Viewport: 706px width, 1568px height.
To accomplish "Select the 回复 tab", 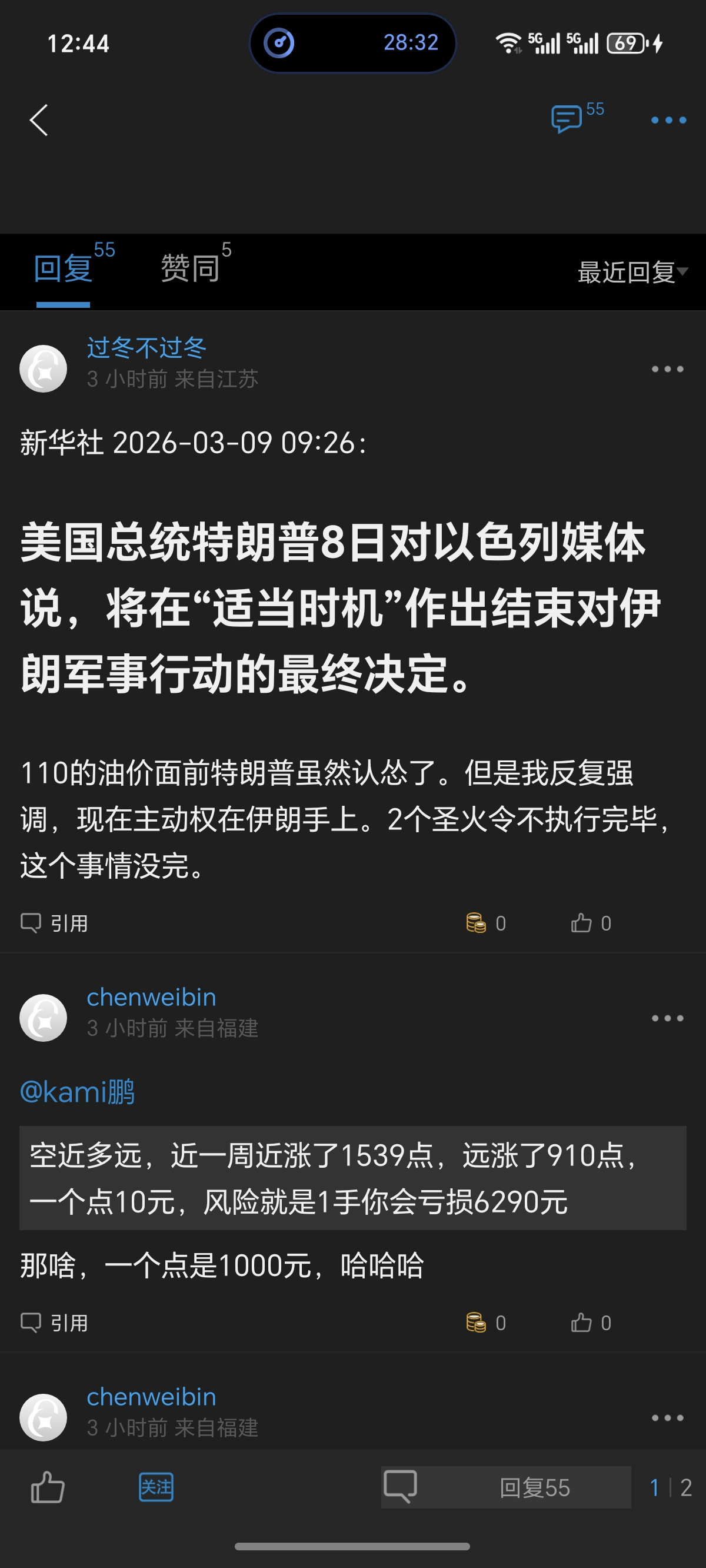I will (x=64, y=268).
